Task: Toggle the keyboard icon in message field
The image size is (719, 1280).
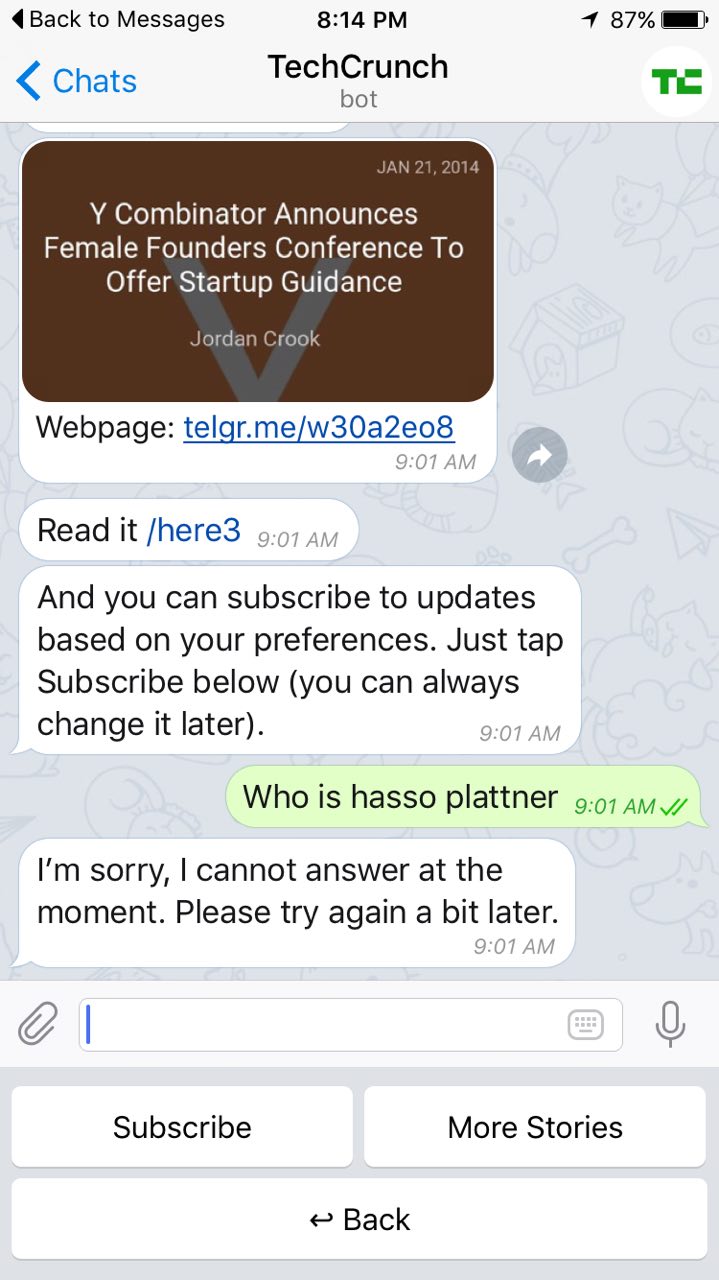Action: coord(586,1025)
